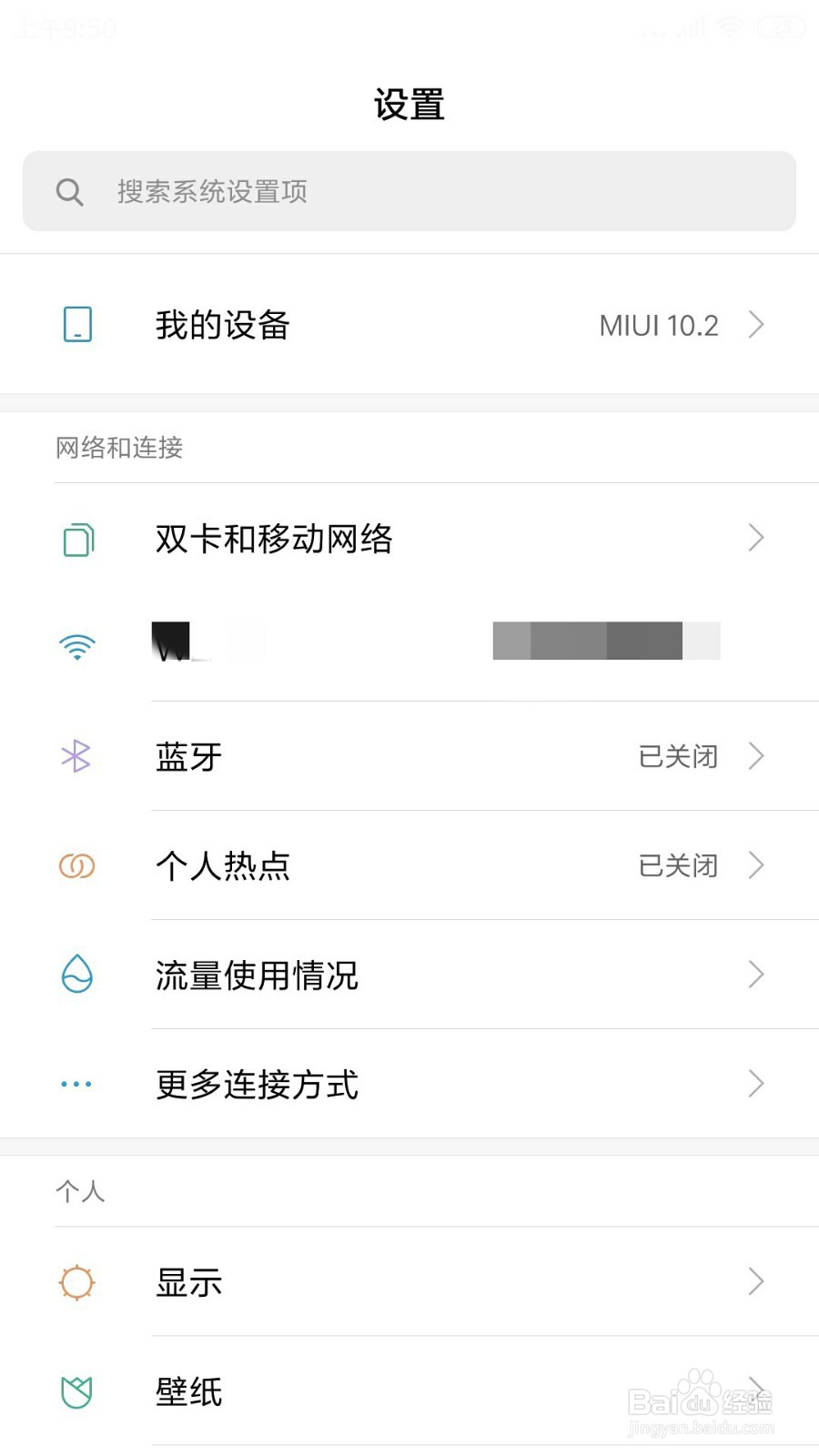Viewport: 819px width, 1456px height.
Task: Open the Wi-Fi settings row
Action: [409, 647]
